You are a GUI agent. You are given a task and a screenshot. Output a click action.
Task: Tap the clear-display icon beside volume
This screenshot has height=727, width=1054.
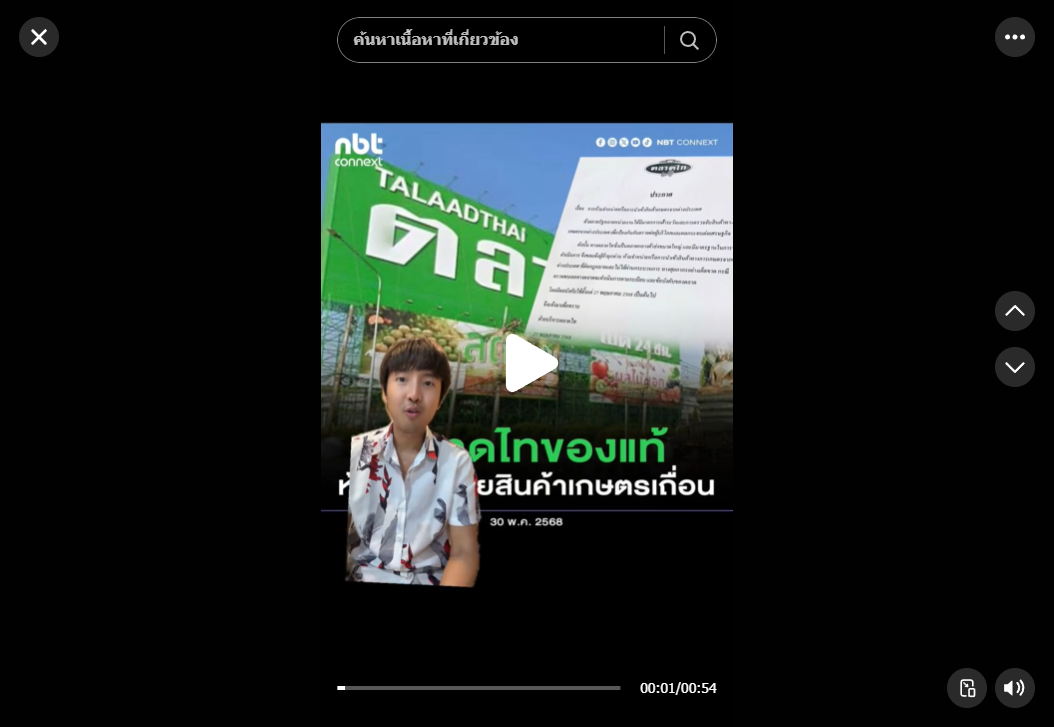click(966, 688)
